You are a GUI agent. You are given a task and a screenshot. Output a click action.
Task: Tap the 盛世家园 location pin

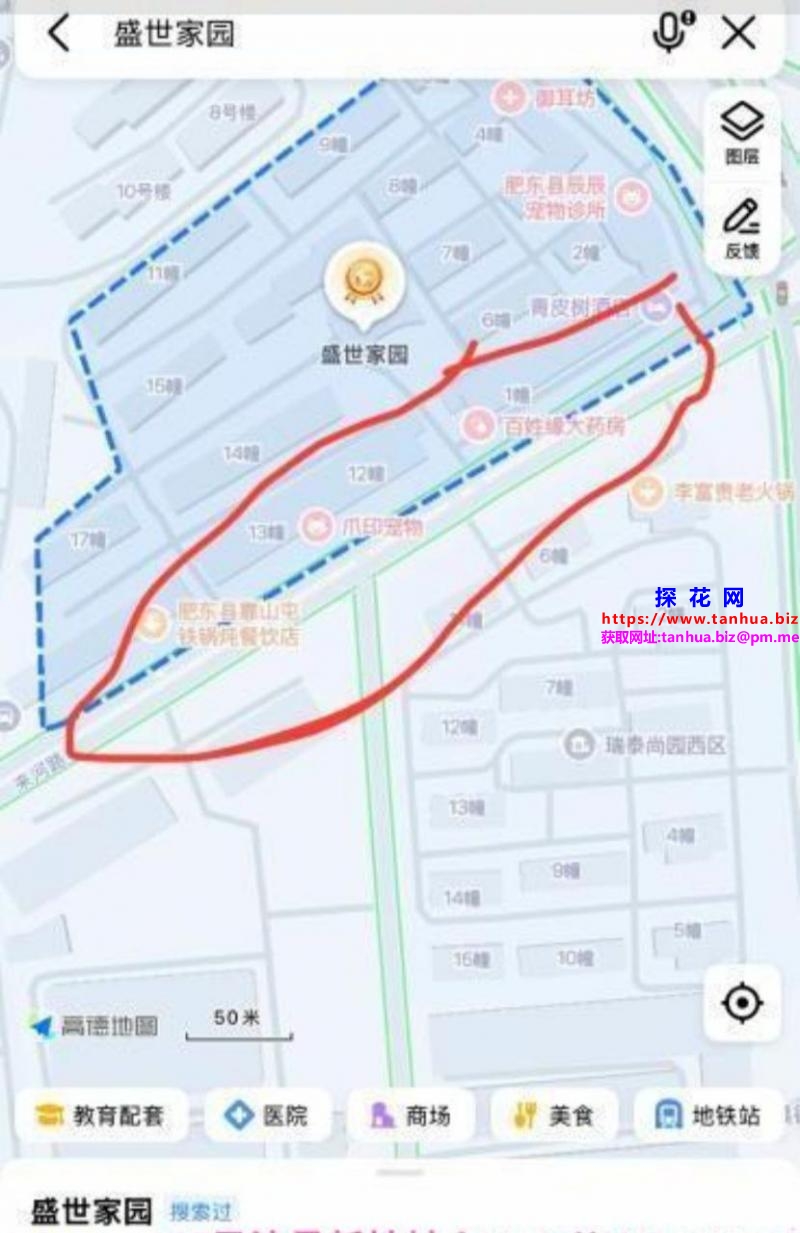point(363,283)
